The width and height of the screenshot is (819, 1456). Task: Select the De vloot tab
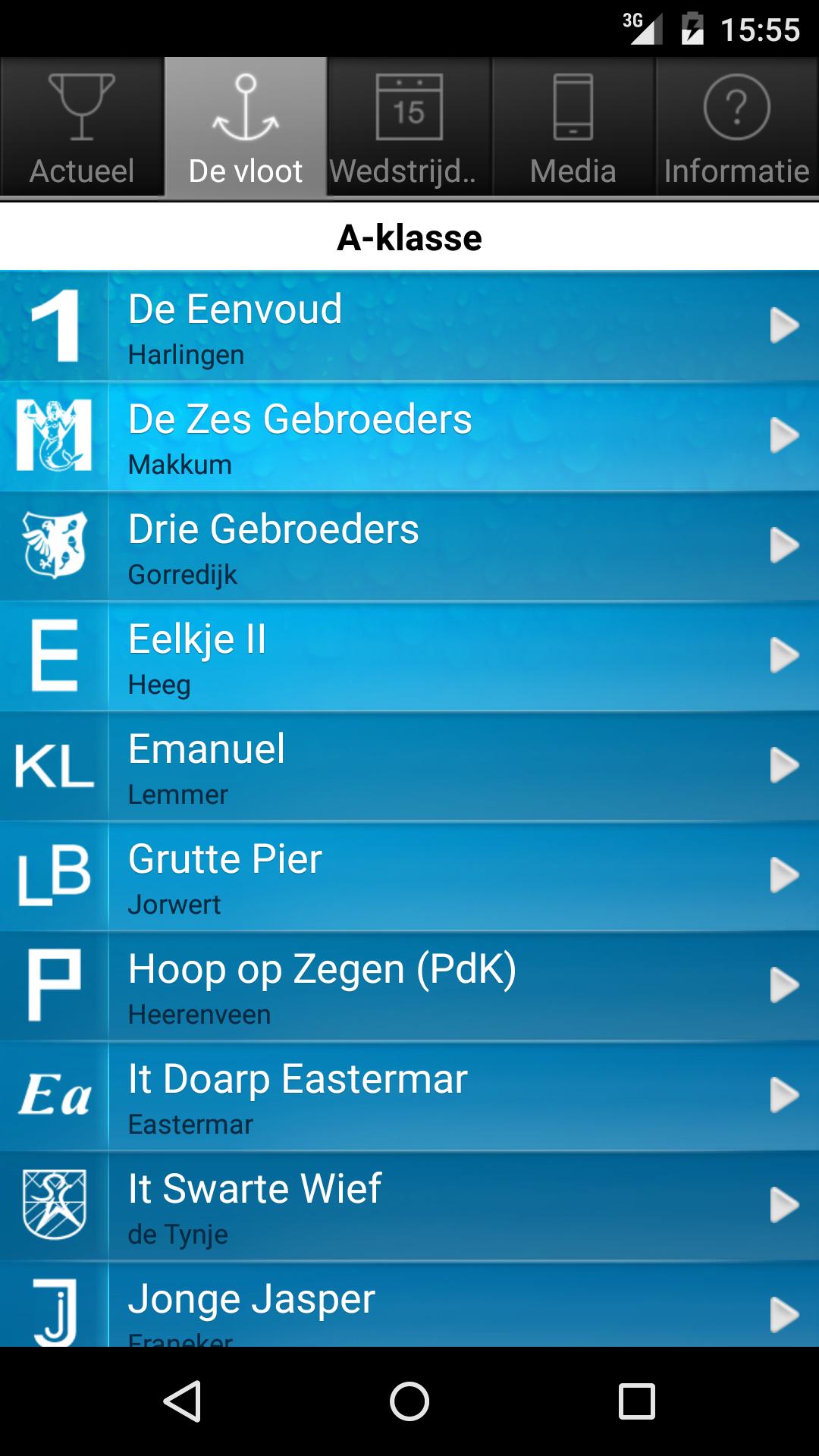[246, 127]
